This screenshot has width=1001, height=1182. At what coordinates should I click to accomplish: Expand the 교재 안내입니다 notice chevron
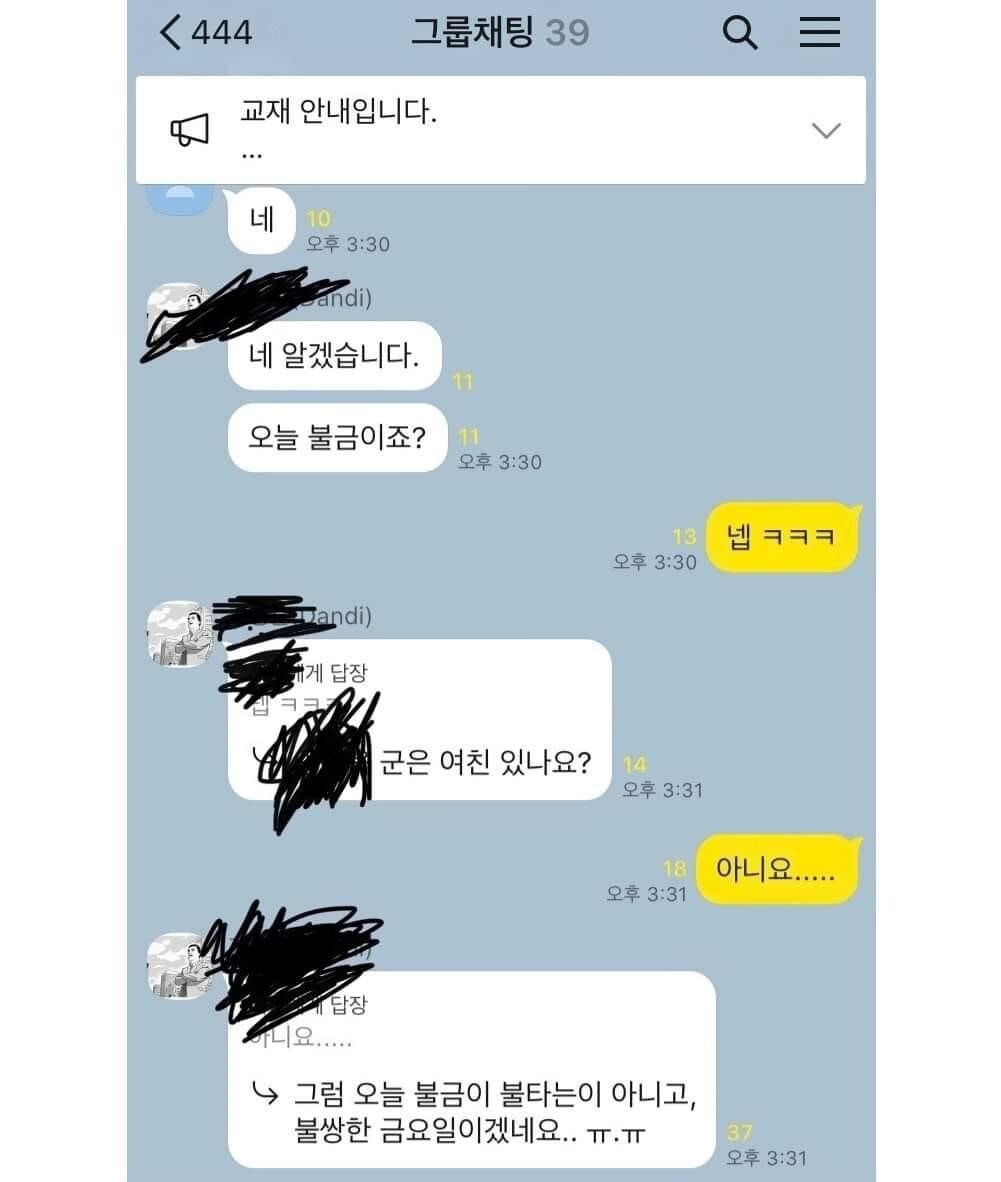coord(826,130)
